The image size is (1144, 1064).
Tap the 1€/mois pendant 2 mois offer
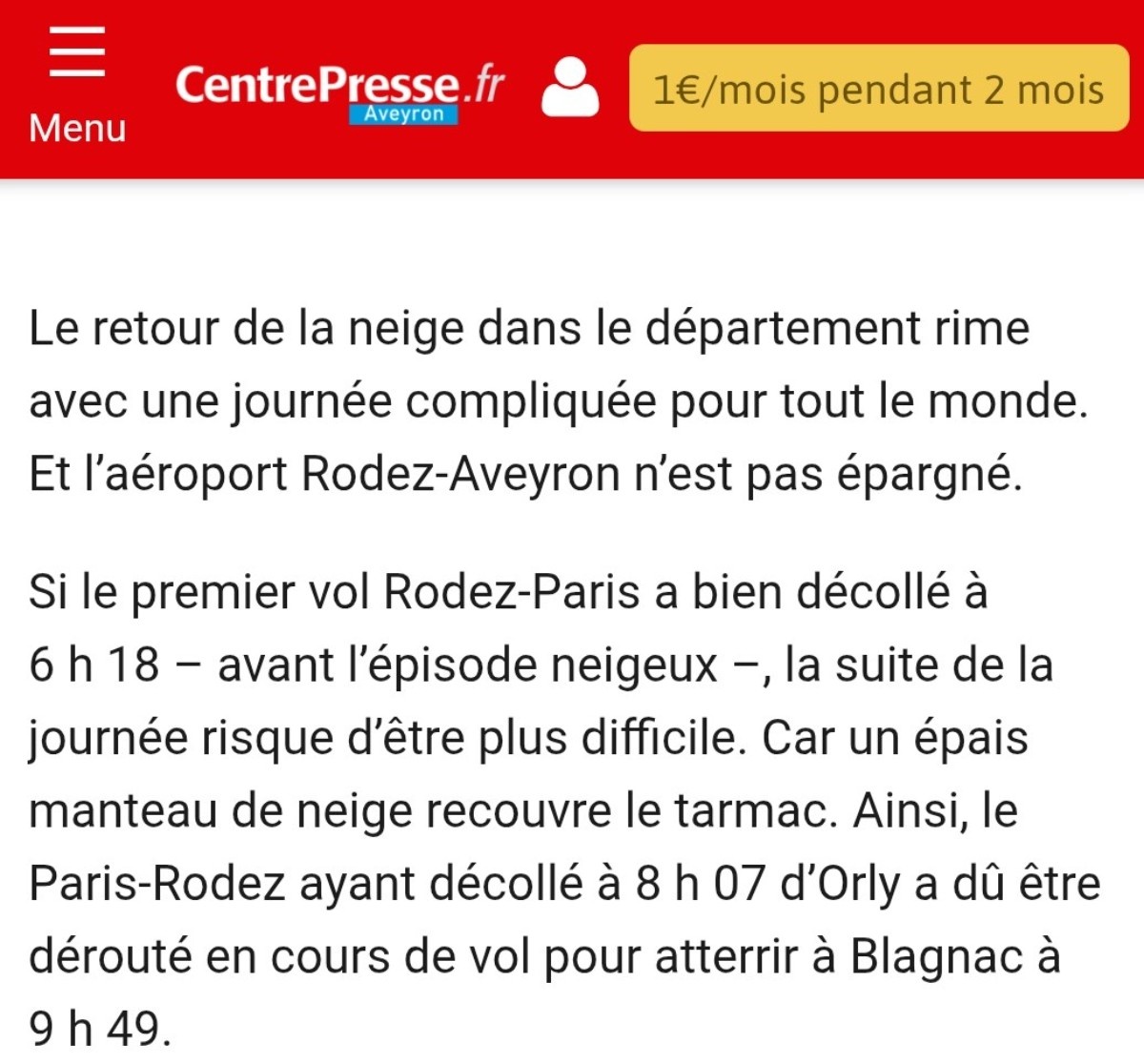(x=878, y=89)
